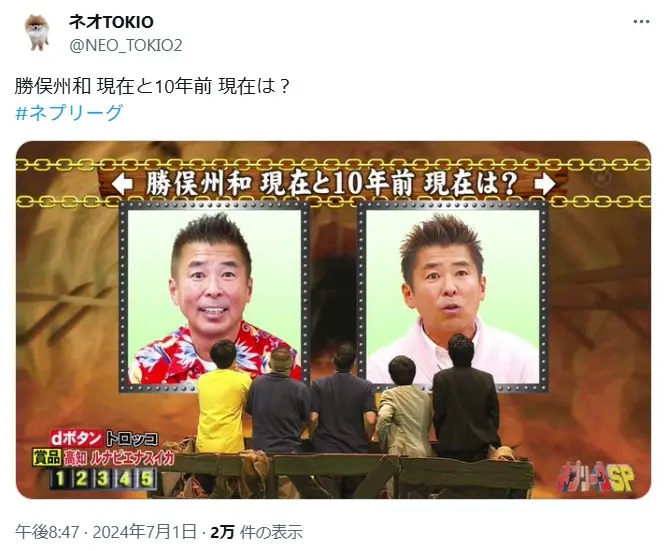Screen dimensions: 670x551
Task: Open ネオTOKIO's profile avatar
Action: (x=38, y=32)
